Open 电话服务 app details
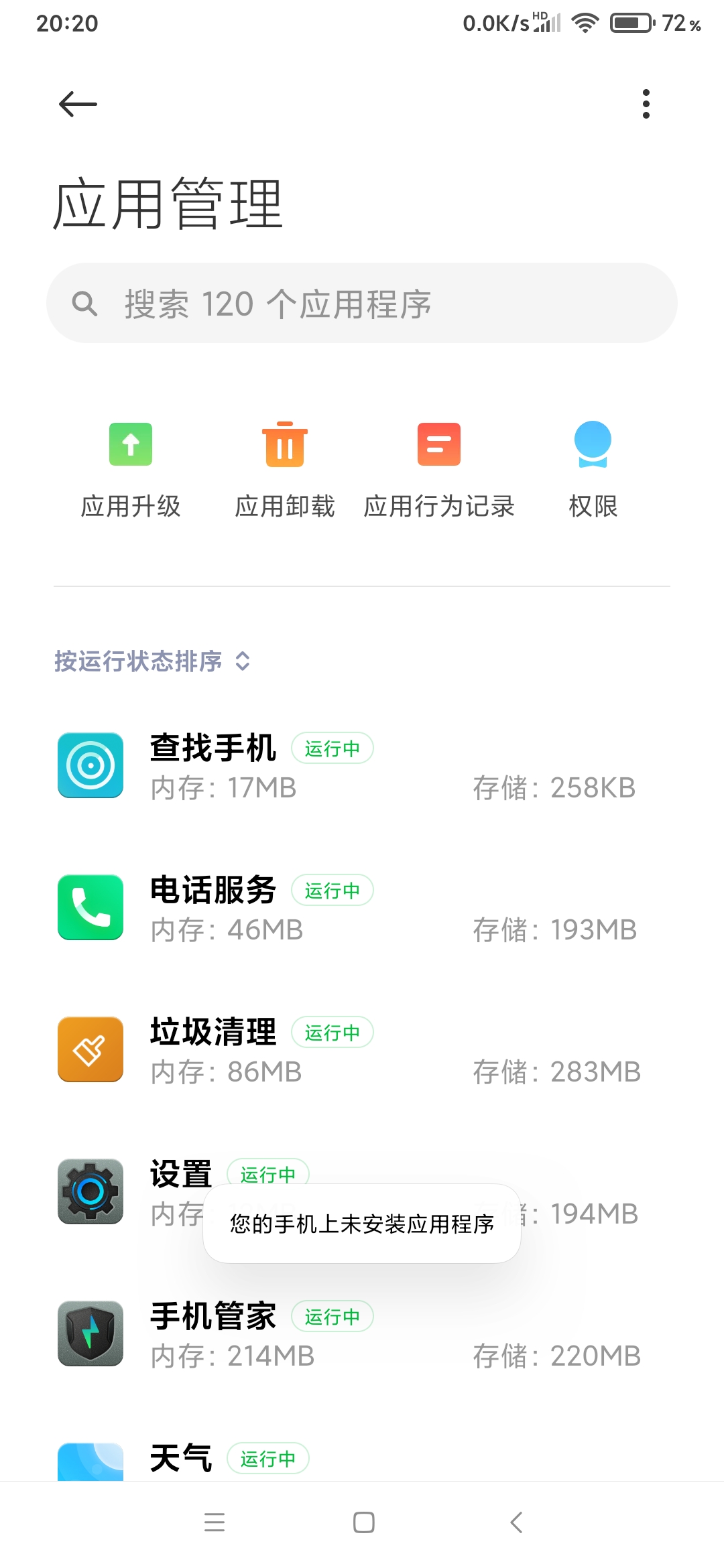 362,908
